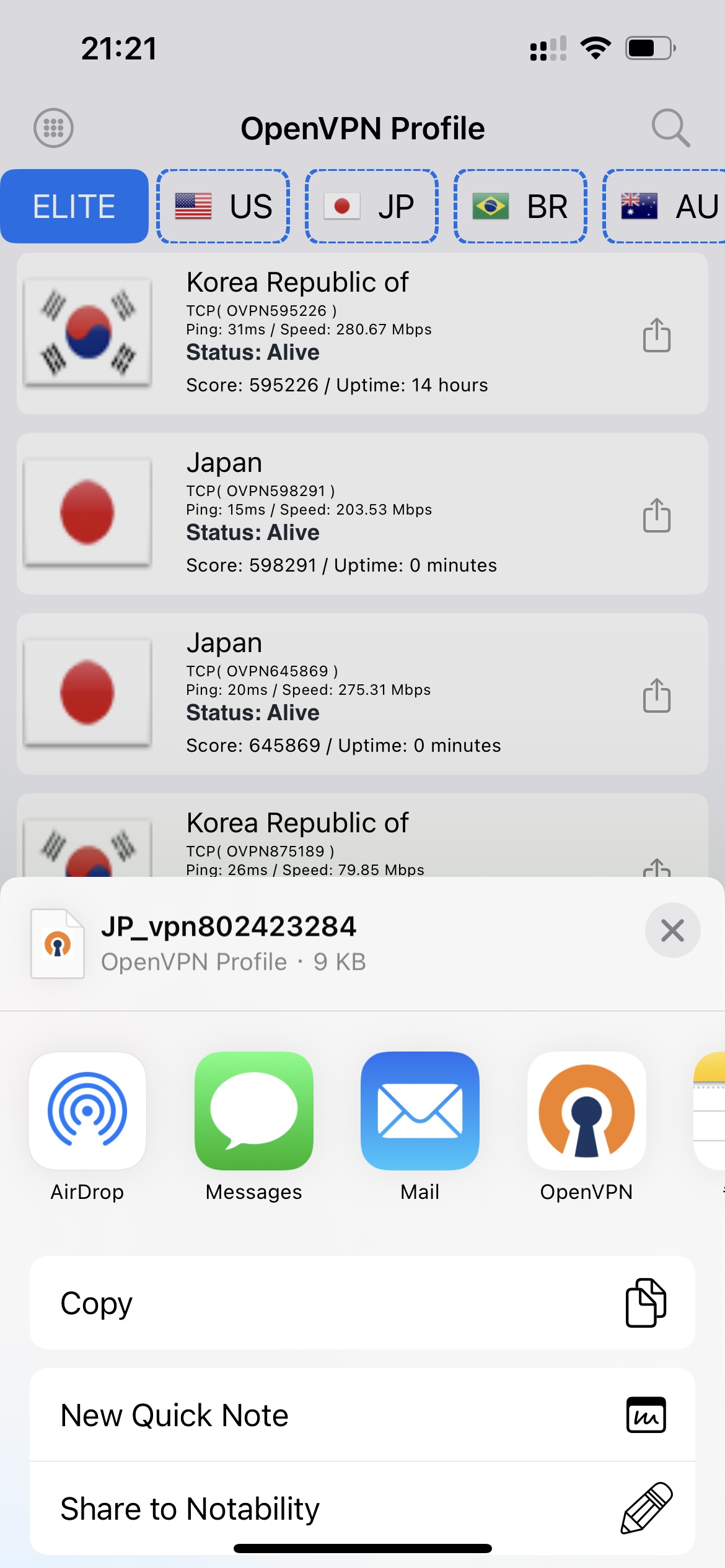Choose Share to Notability
This screenshot has height=1568, width=725.
[362, 1509]
